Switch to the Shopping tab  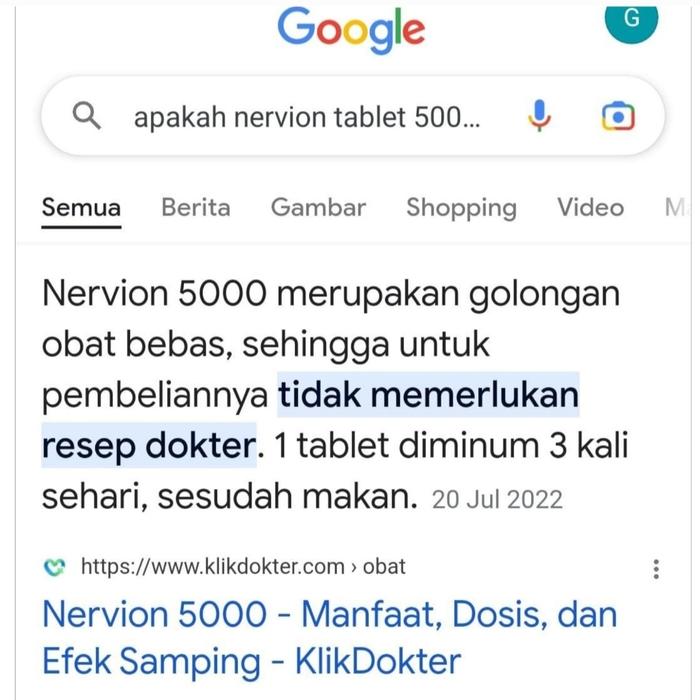click(x=461, y=208)
